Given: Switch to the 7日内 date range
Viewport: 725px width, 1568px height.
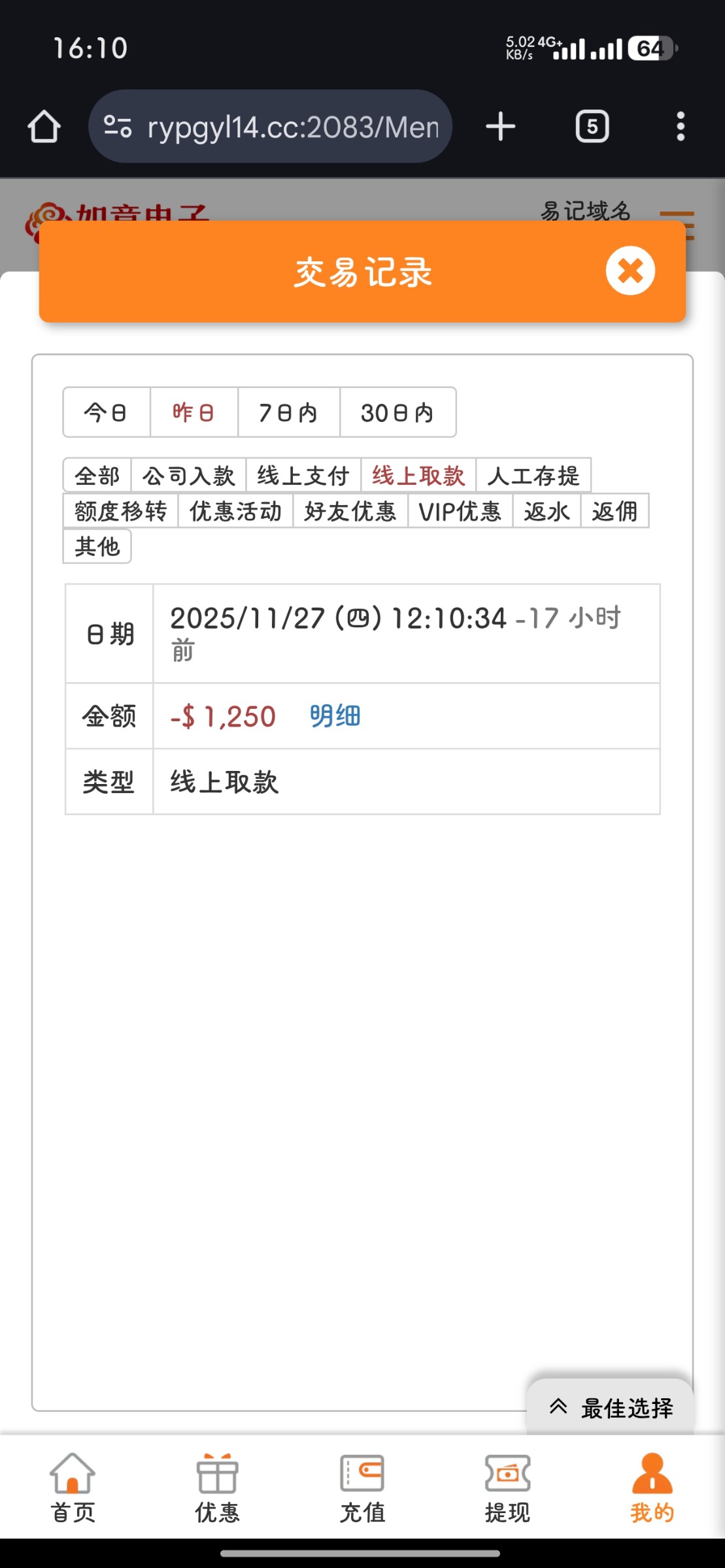Looking at the screenshot, I should click(288, 412).
